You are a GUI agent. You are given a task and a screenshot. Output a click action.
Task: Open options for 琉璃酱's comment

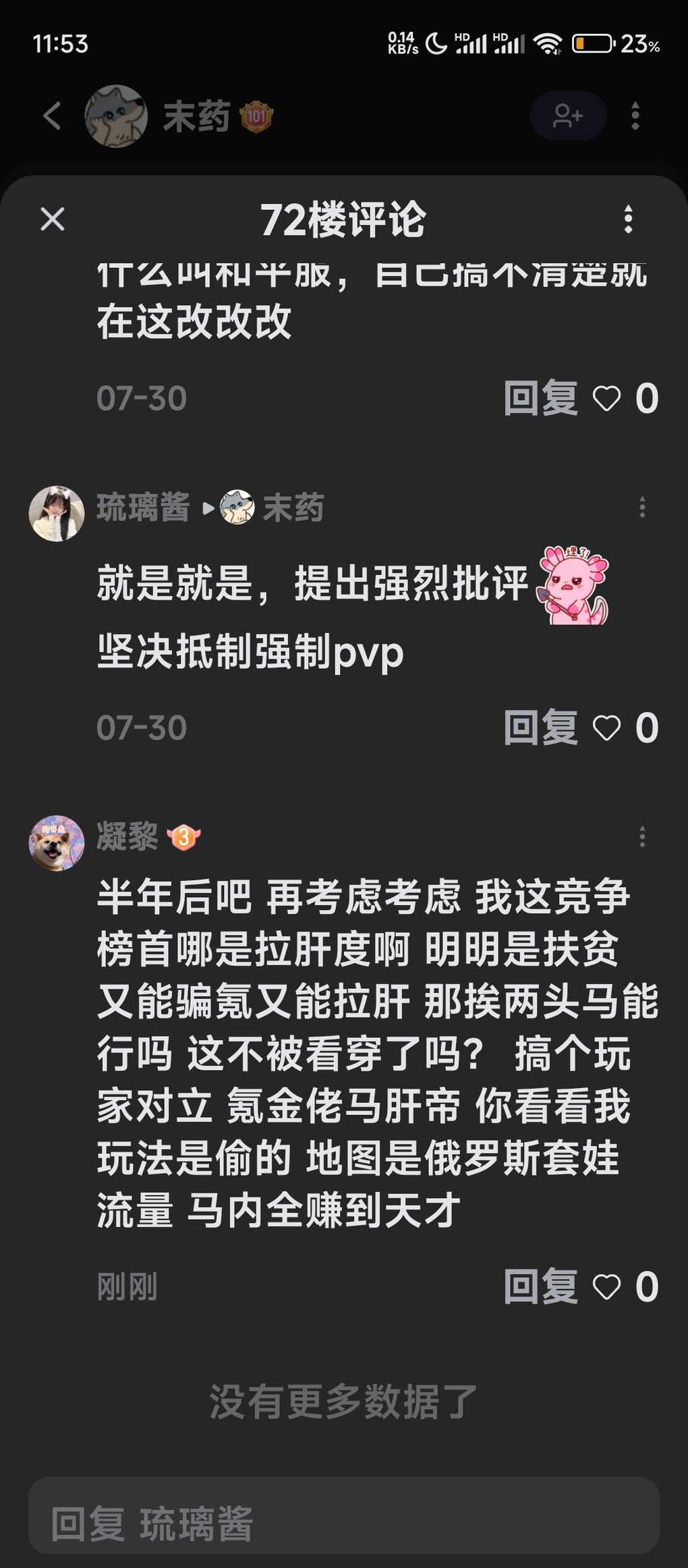point(641,508)
